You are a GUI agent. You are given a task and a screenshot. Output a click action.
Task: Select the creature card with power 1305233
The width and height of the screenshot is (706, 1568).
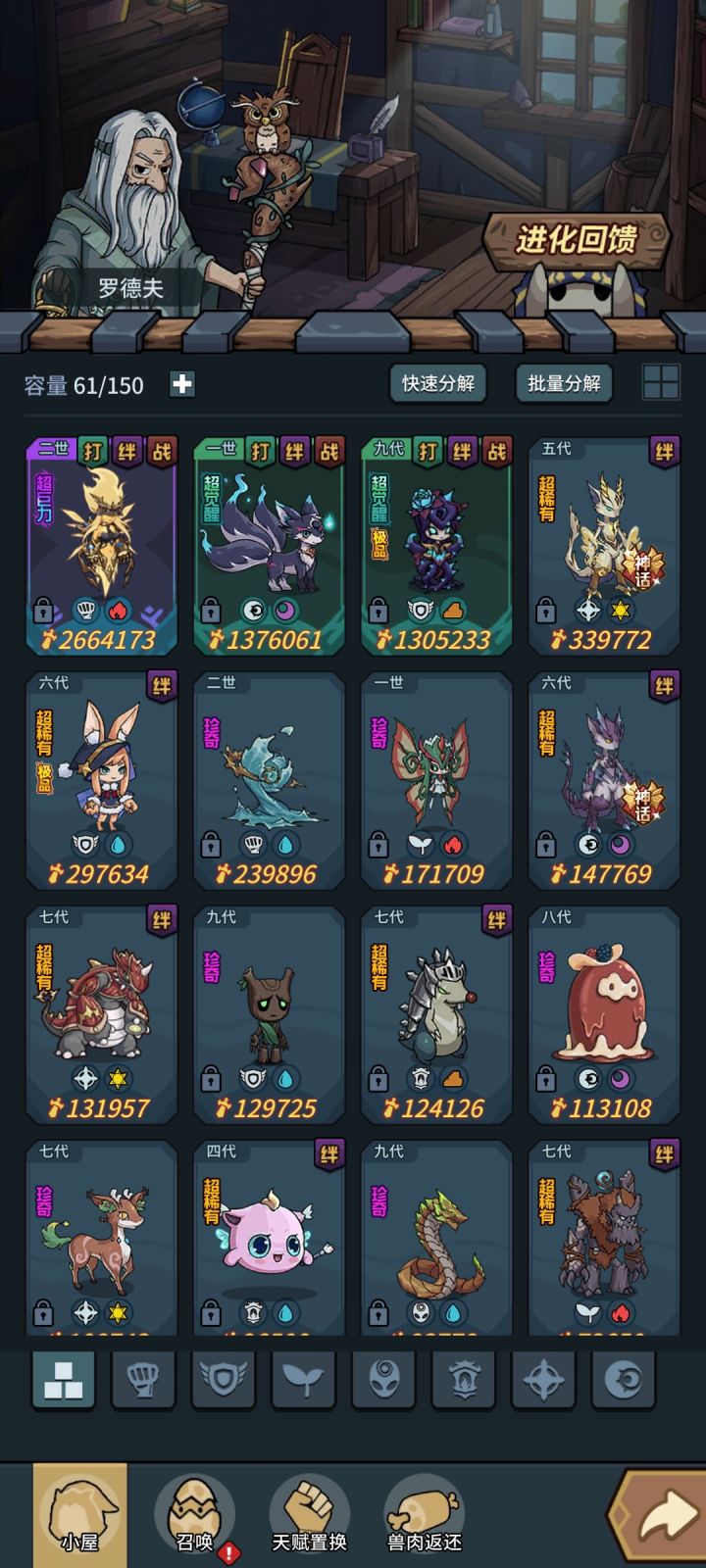point(437,546)
